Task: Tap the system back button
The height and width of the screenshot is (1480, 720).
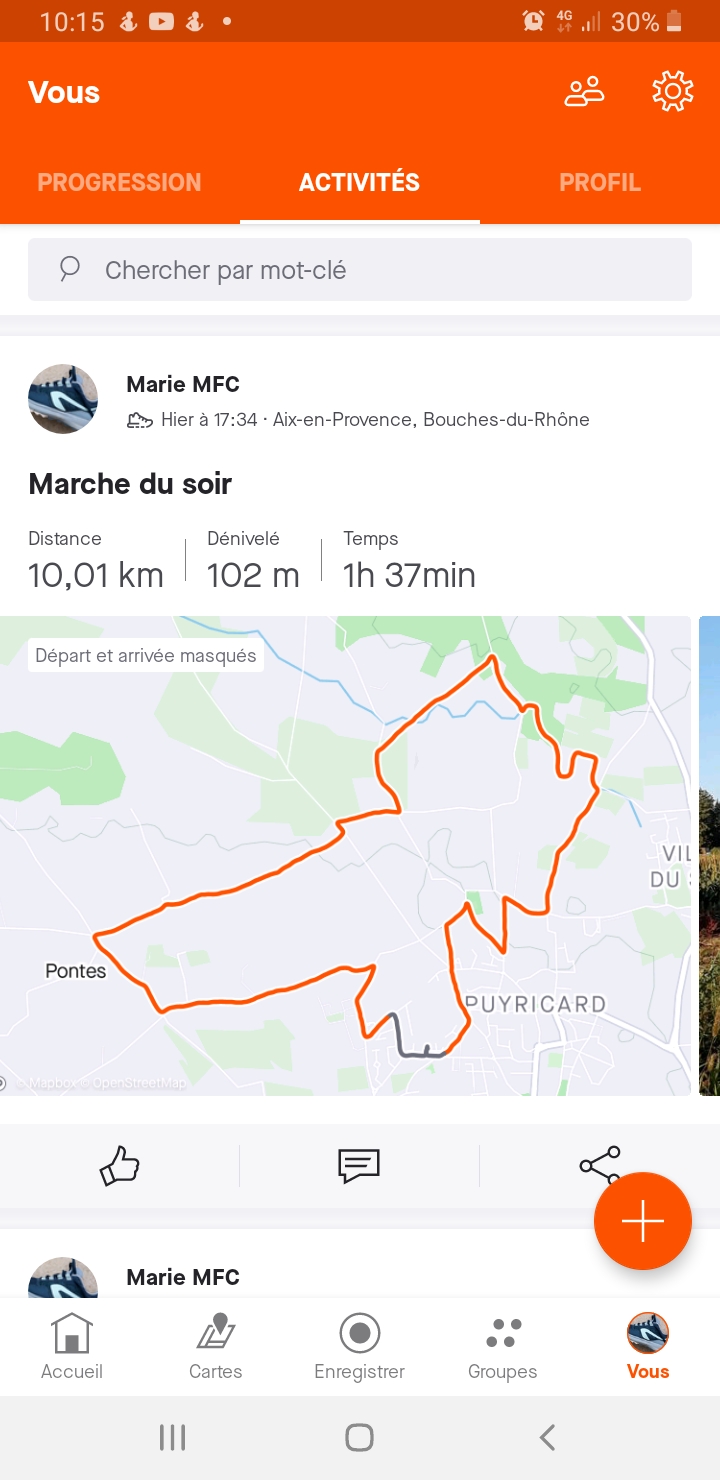Action: point(547,1438)
